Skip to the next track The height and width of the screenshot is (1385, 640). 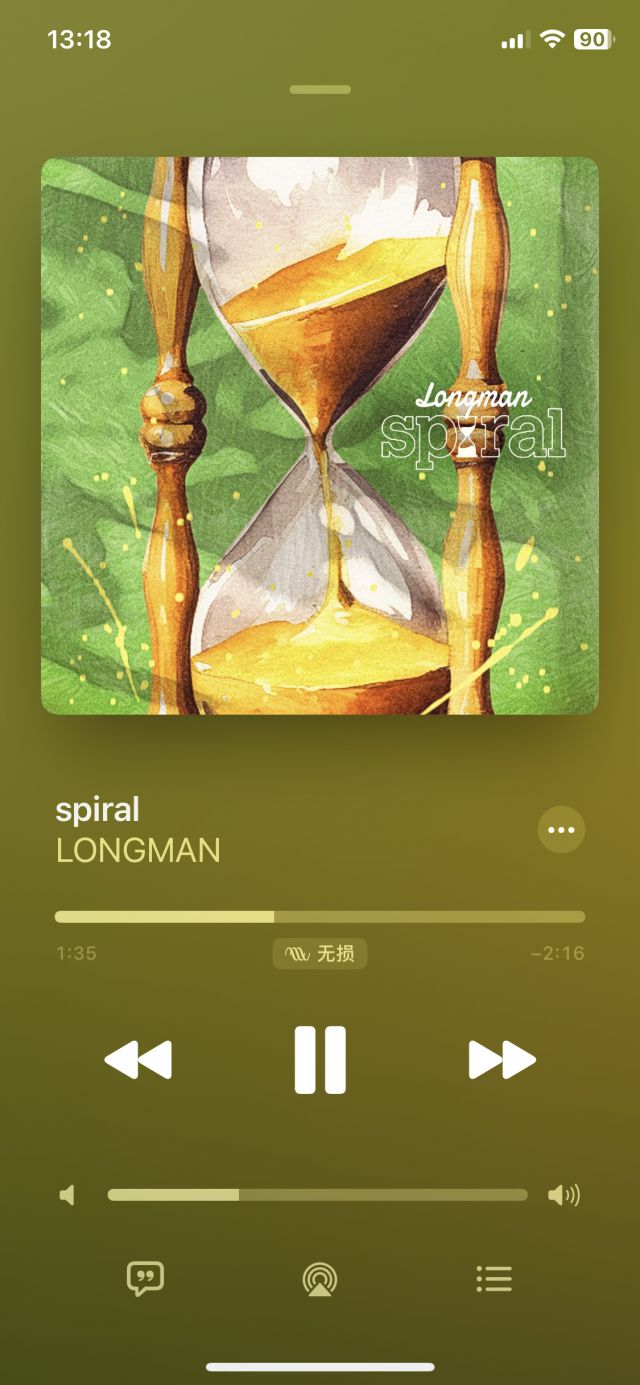point(502,1060)
